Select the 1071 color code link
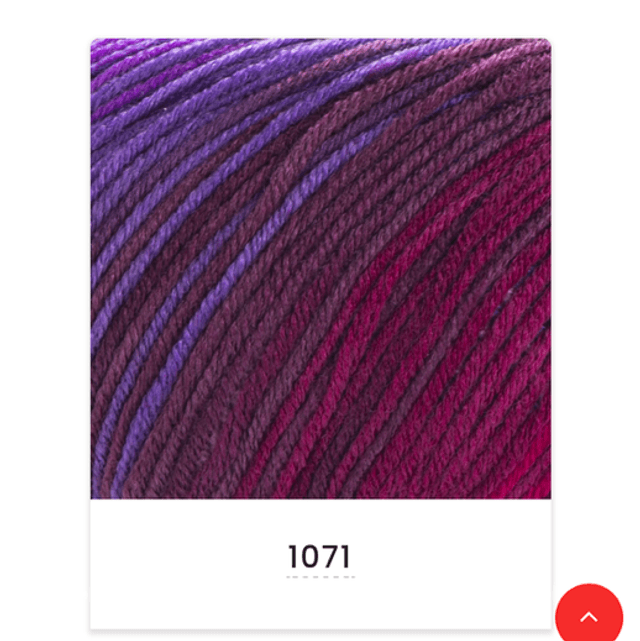 (320, 557)
